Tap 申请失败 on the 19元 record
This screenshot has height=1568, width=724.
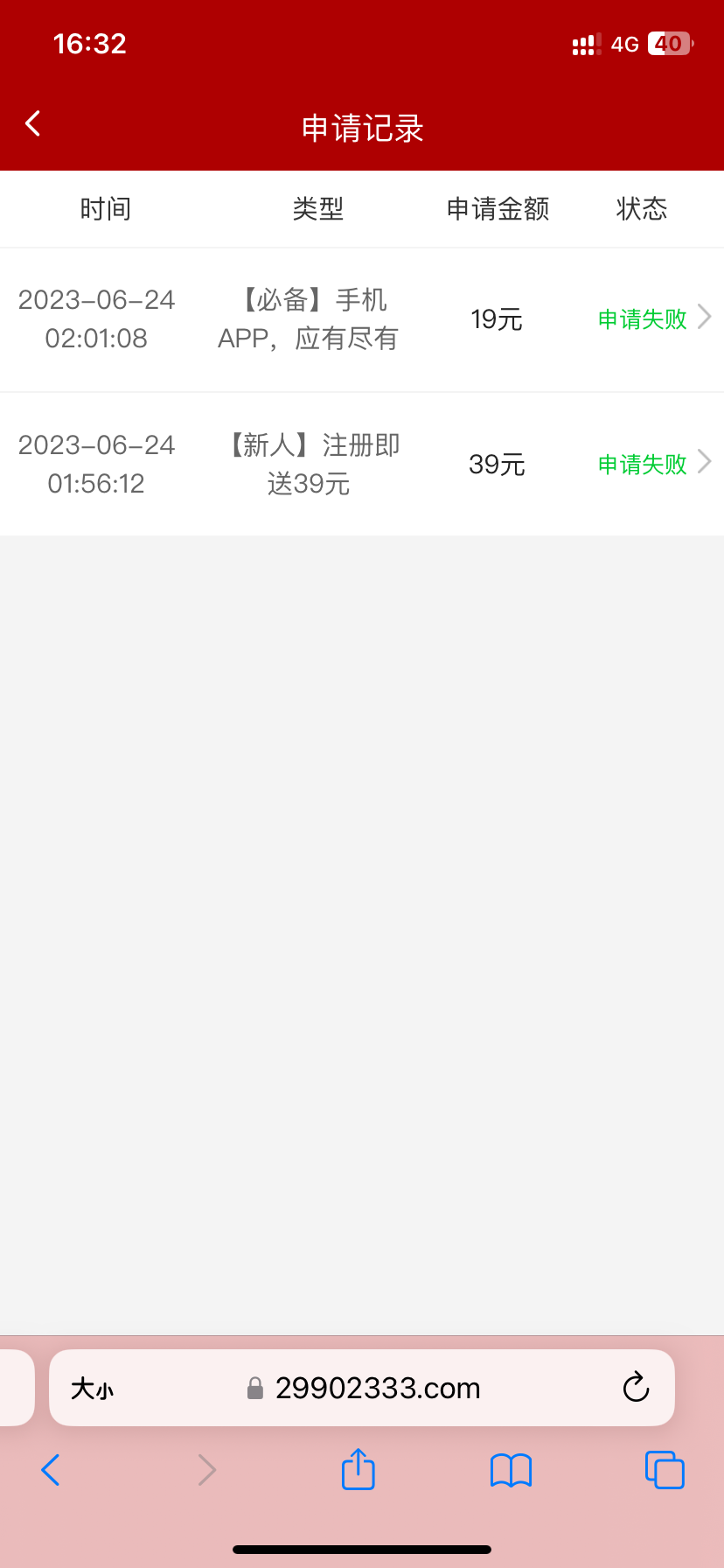coord(641,319)
